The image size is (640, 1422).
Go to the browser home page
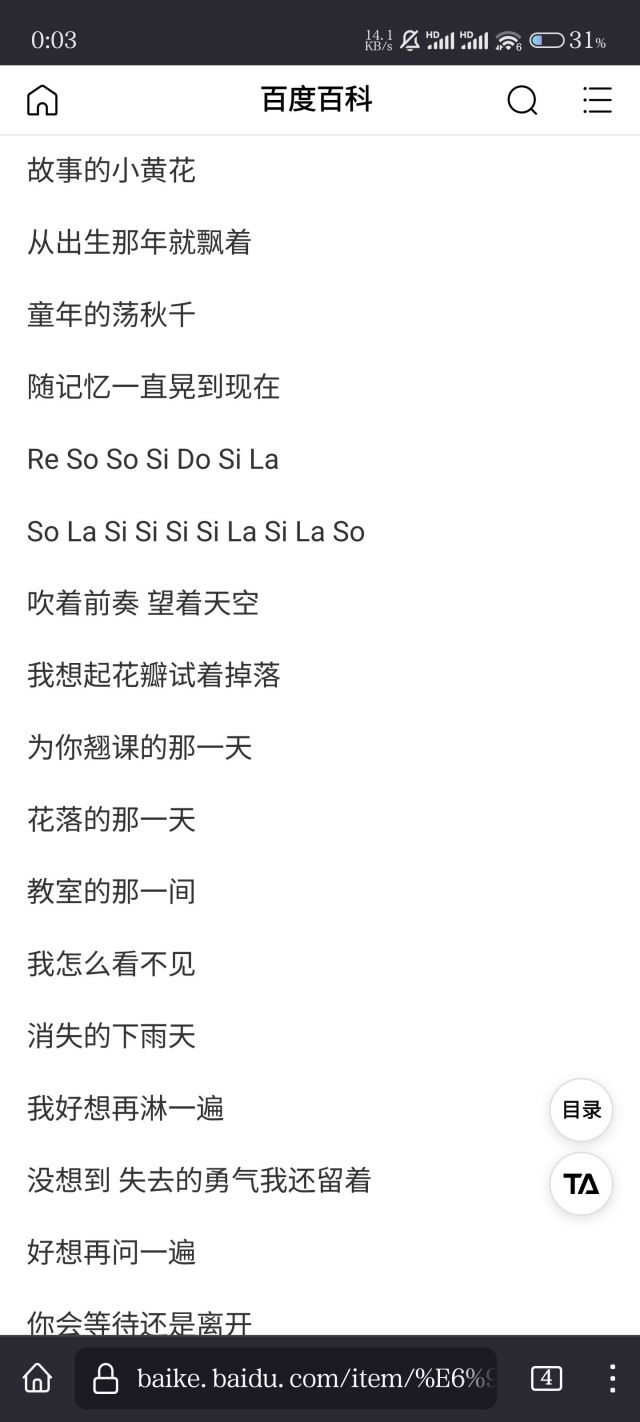[37, 1378]
